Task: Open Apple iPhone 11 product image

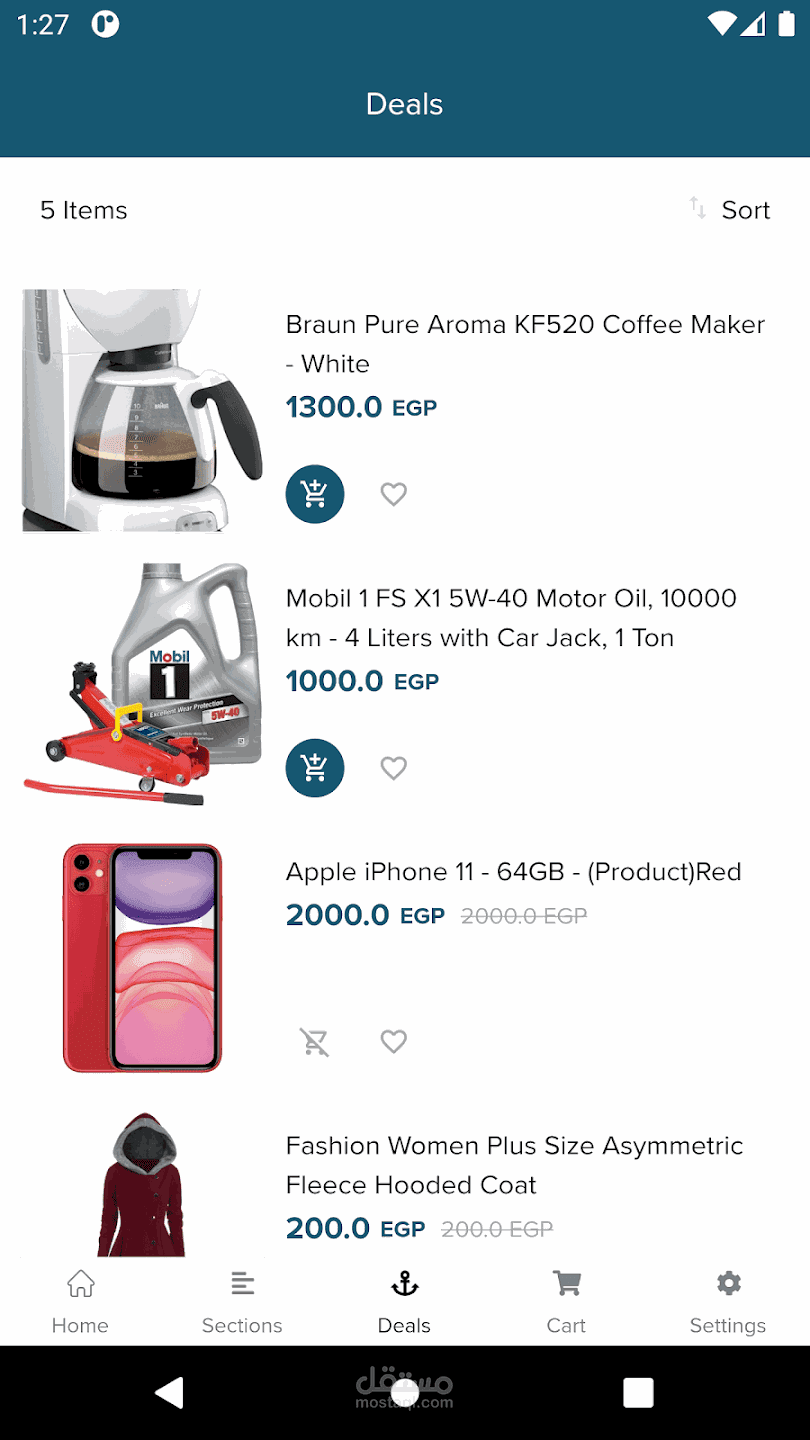Action: tap(142, 958)
